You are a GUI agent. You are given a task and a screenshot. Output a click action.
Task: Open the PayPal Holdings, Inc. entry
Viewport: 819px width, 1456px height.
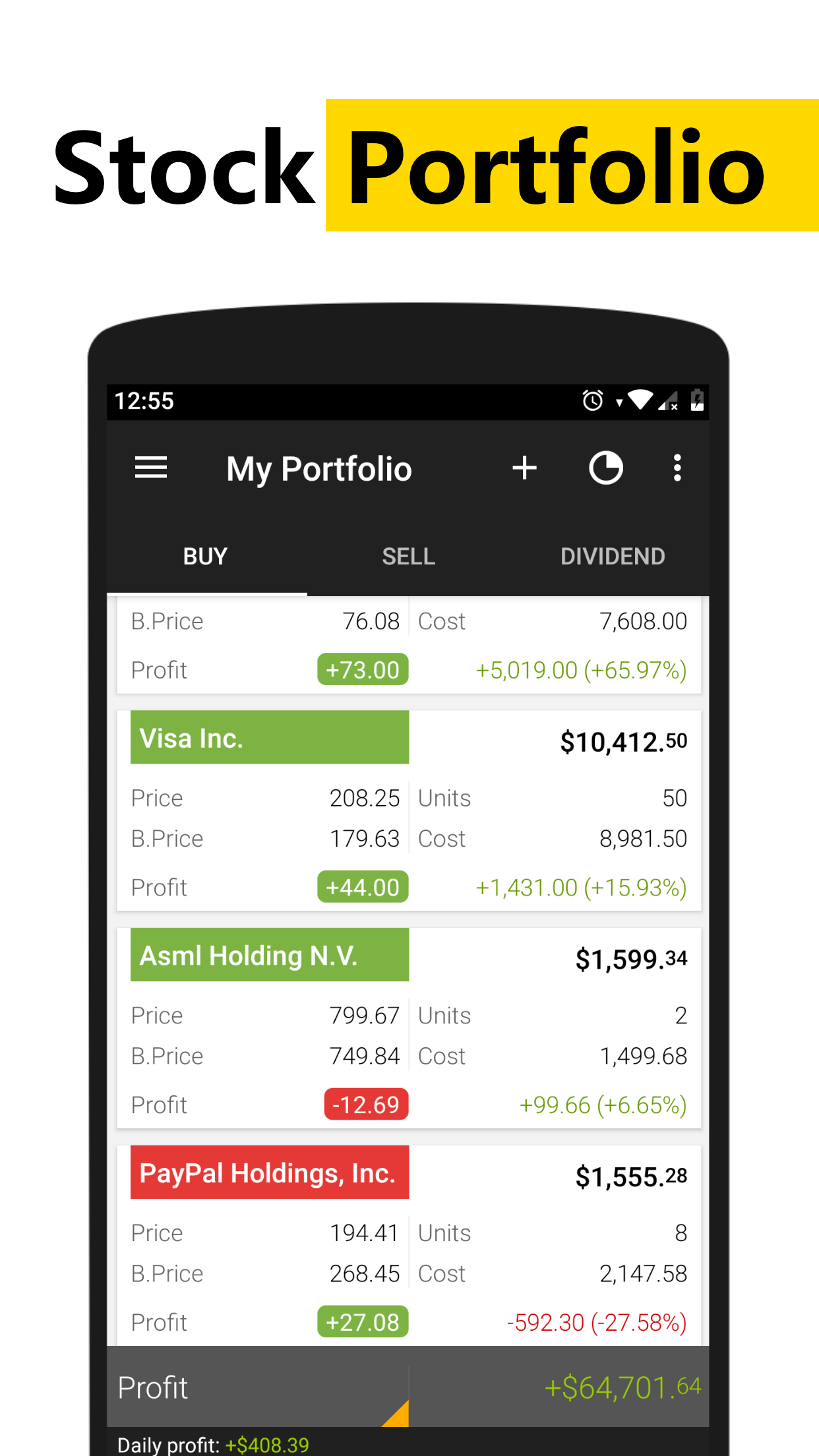pyautogui.click(x=268, y=1172)
